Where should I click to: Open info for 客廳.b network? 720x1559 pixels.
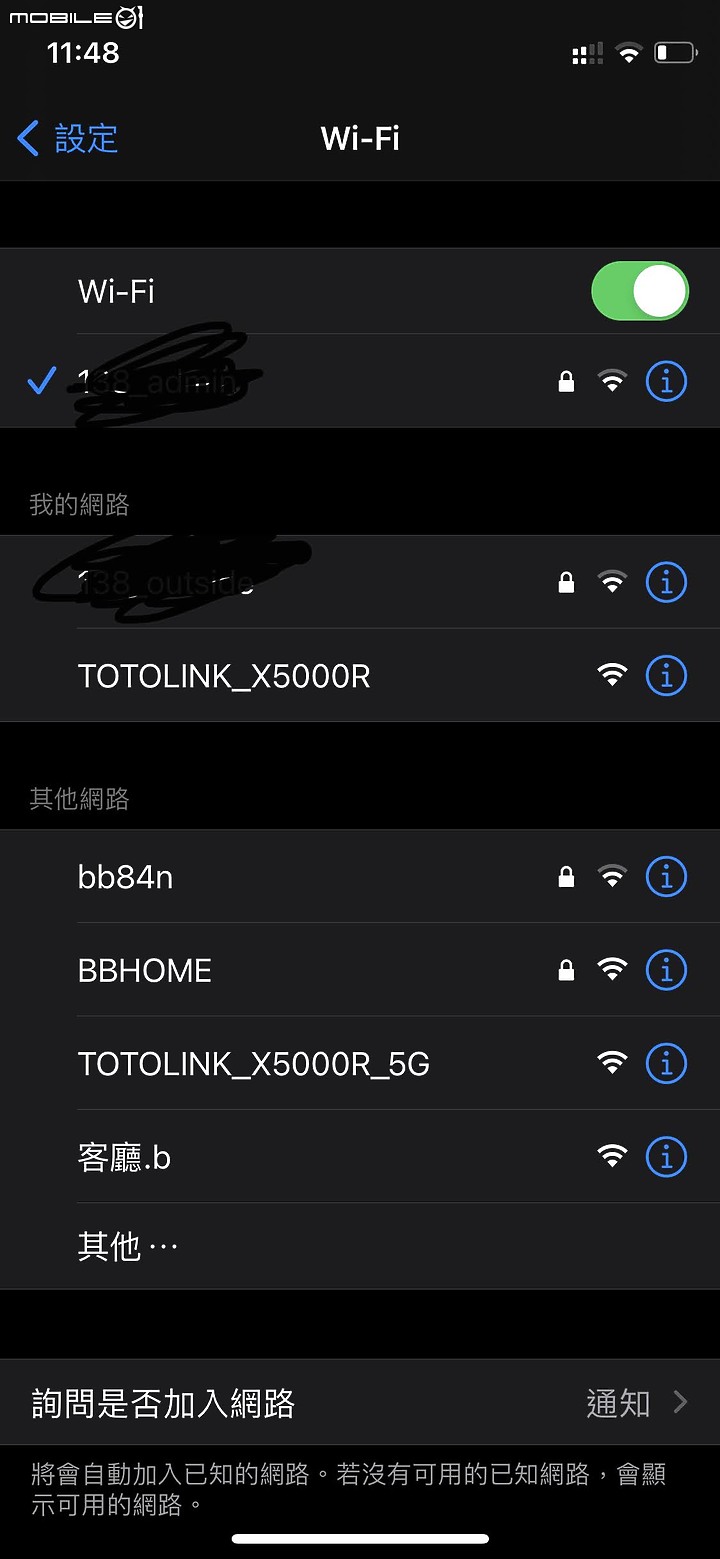pyautogui.click(x=666, y=1157)
